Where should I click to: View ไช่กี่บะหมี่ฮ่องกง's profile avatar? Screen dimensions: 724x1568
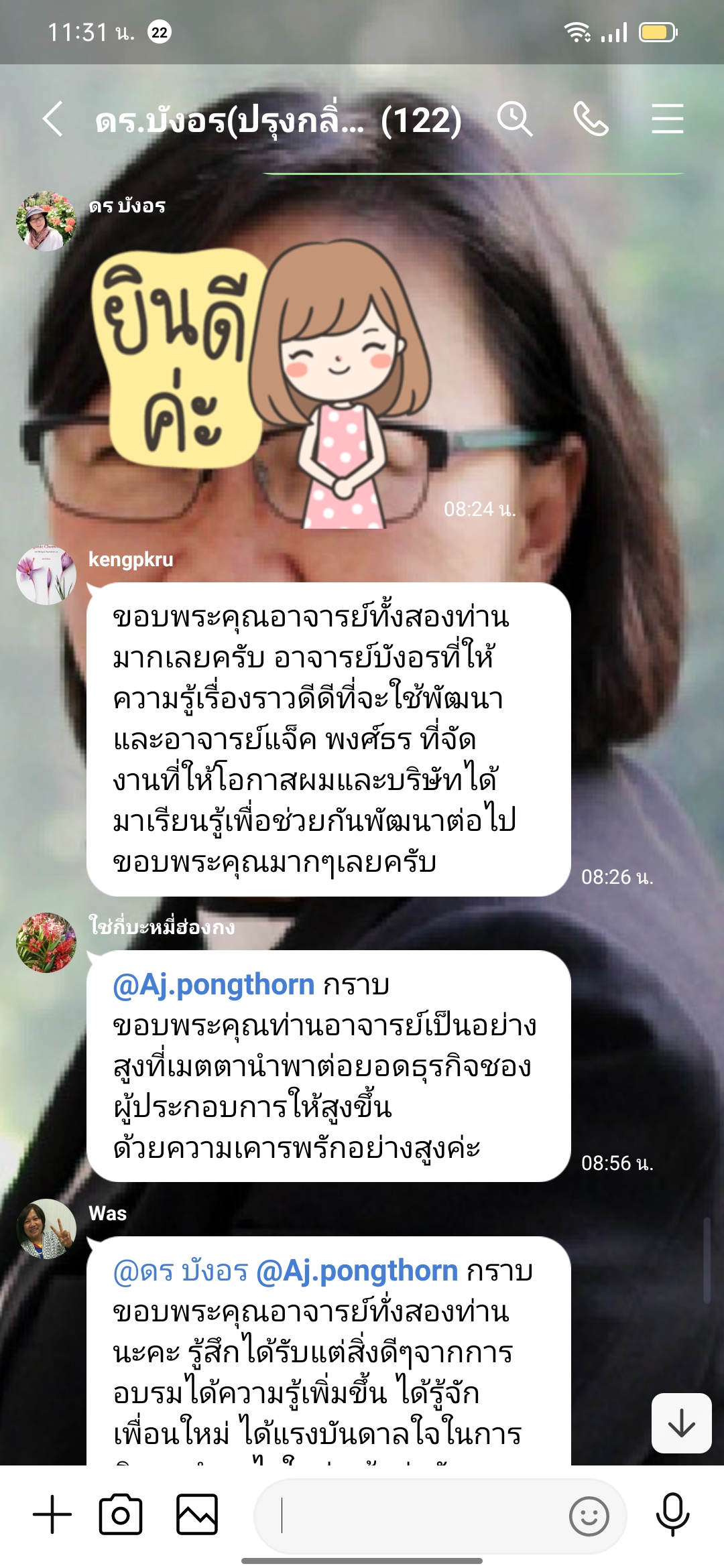pyautogui.click(x=46, y=943)
